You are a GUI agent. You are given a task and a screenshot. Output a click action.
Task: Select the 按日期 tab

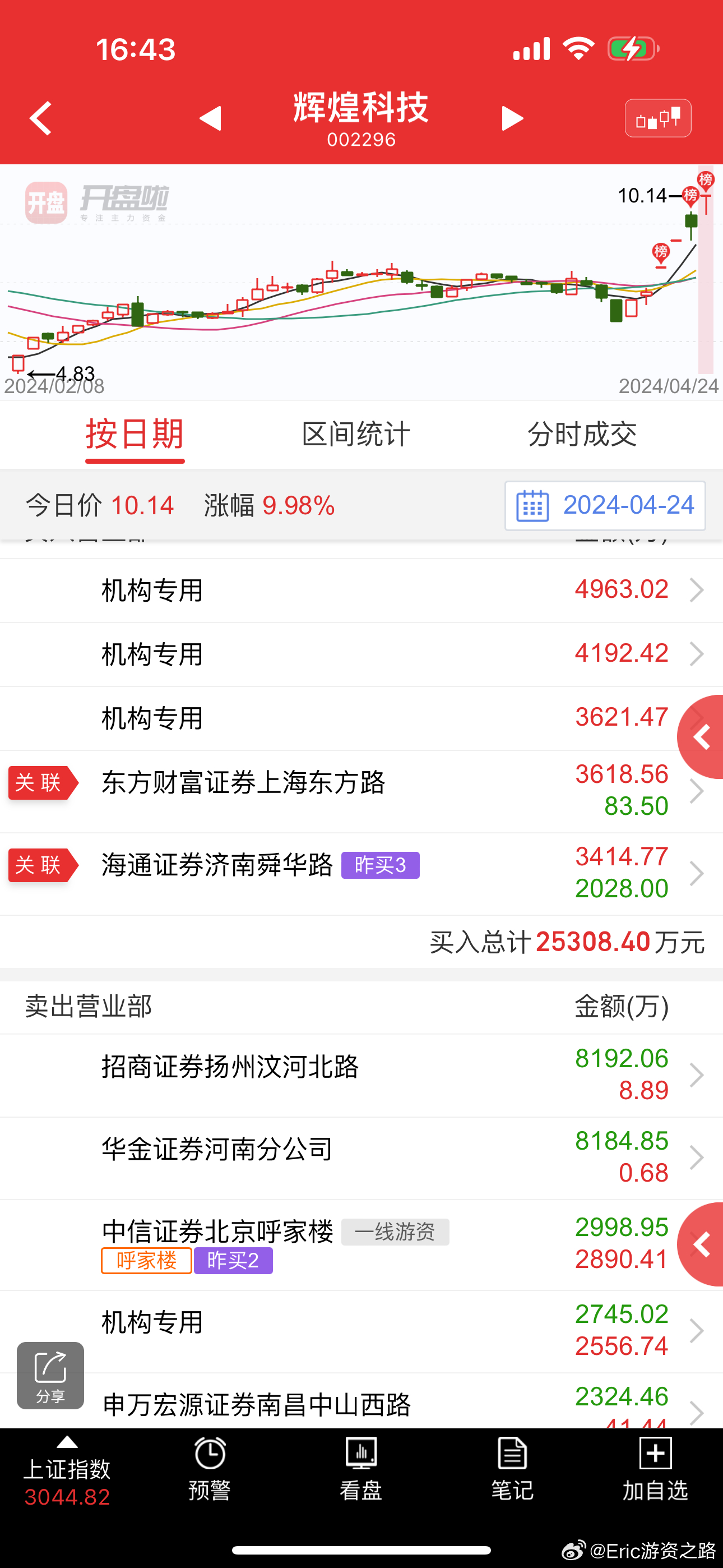pos(135,435)
